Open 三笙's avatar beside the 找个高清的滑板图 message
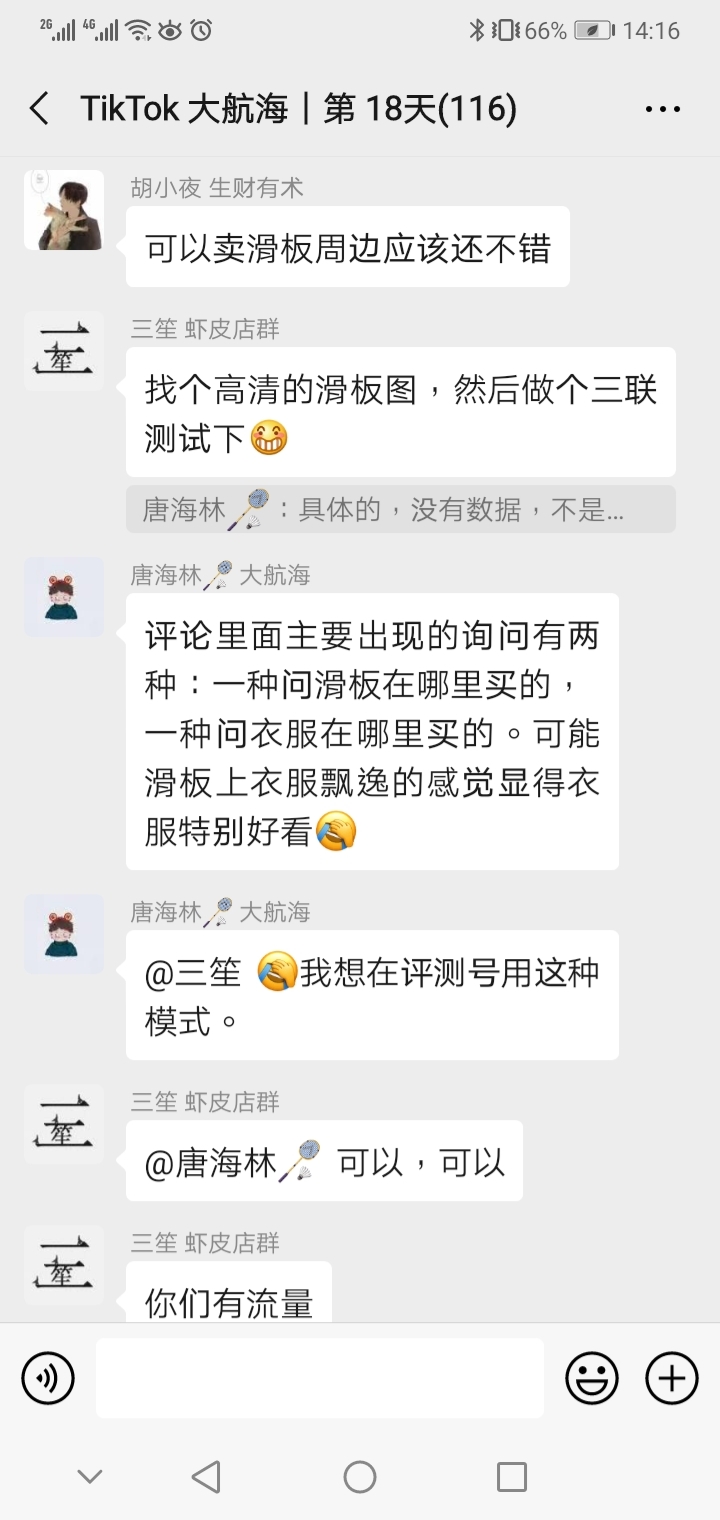Image resolution: width=720 pixels, height=1520 pixels. 64,351
